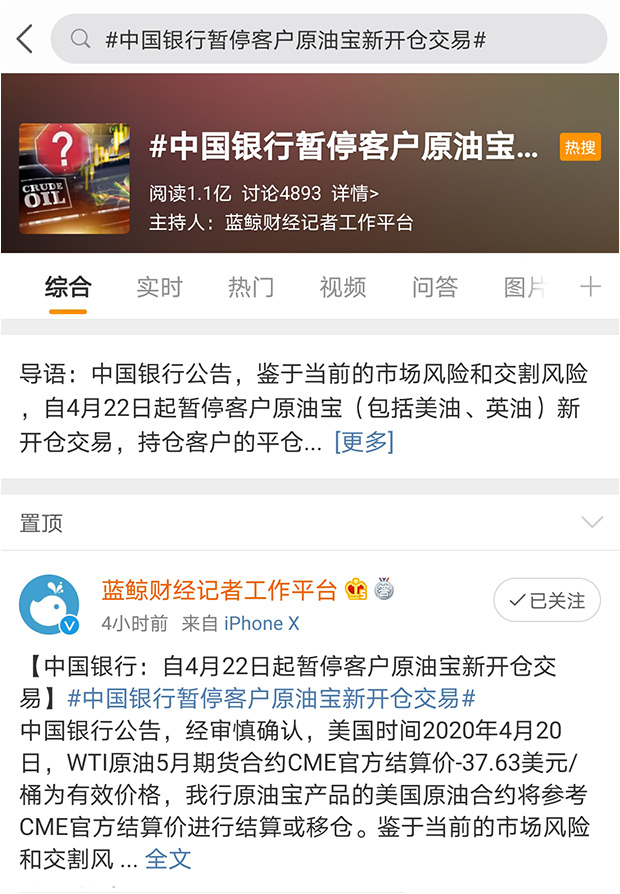Open the 视频 tab
The image size is (620, 894).
point(343,288)
